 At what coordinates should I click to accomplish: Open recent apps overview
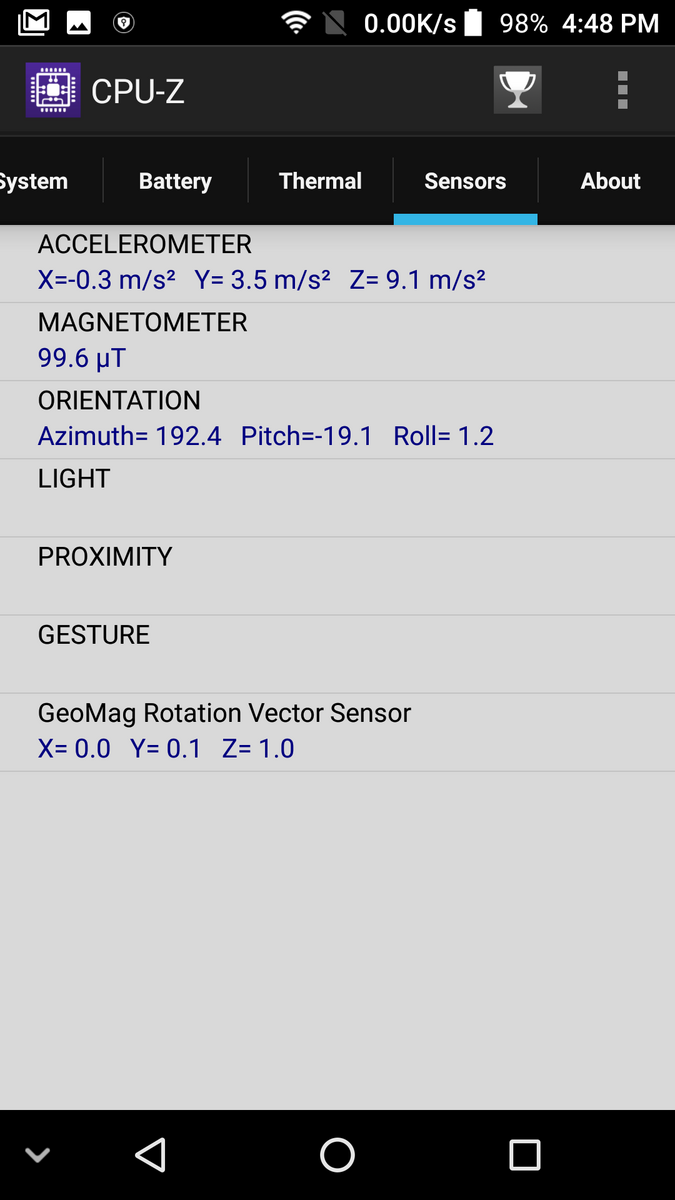pyautogui.click(x=524, y=1155)
